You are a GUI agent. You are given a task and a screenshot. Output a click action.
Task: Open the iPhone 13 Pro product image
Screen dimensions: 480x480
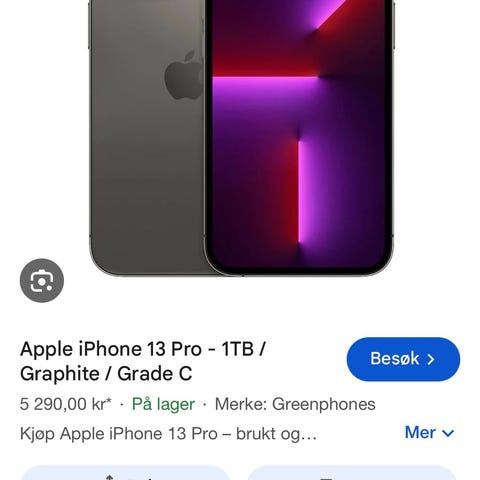click(242, 138)
